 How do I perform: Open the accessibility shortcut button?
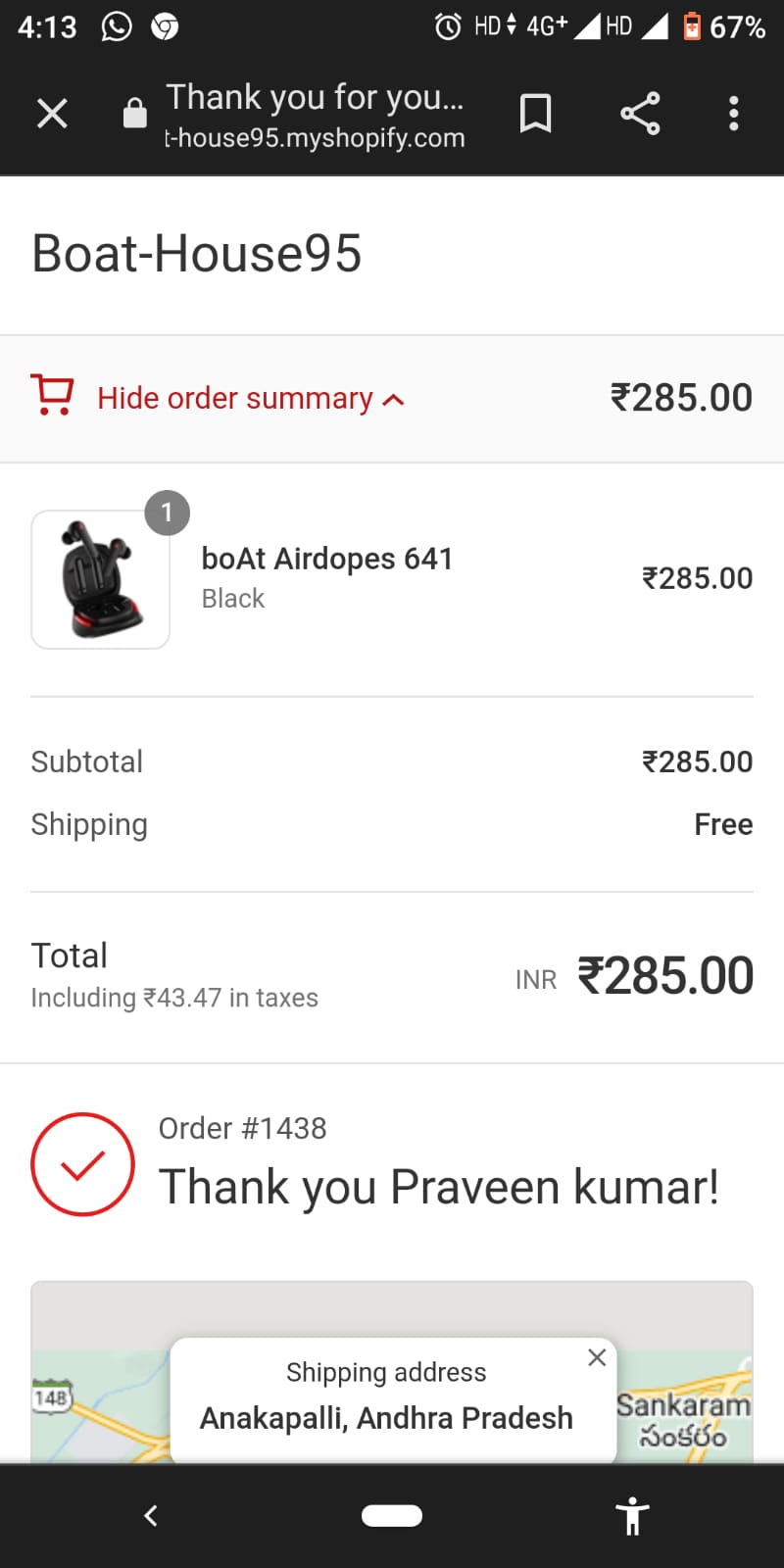pos(632,1516)
